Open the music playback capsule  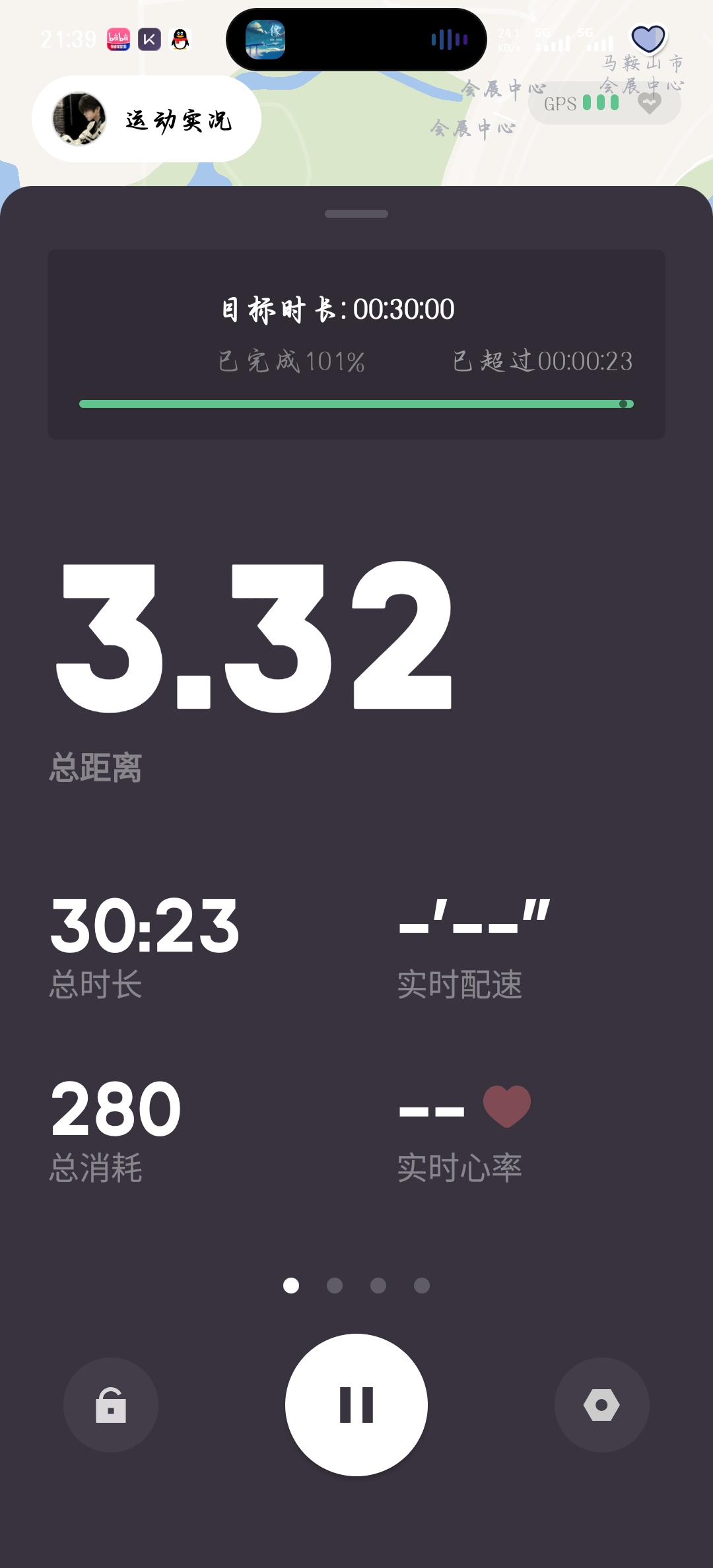click(x=356, y=40)
